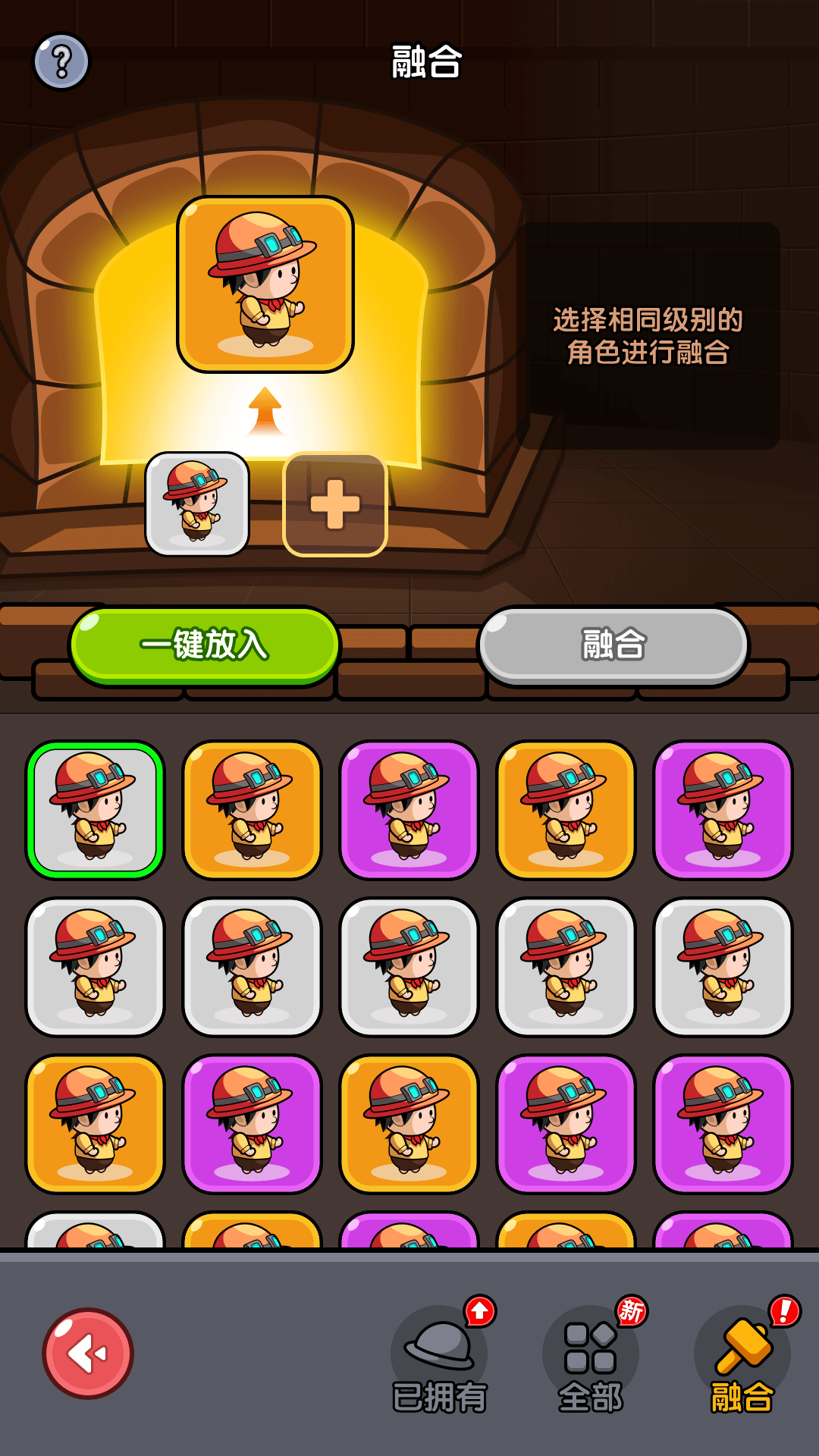Viewport: 819px width, 1456px height.
Task: Tap the grey 融合 merge button
Action: pos(613,645)
